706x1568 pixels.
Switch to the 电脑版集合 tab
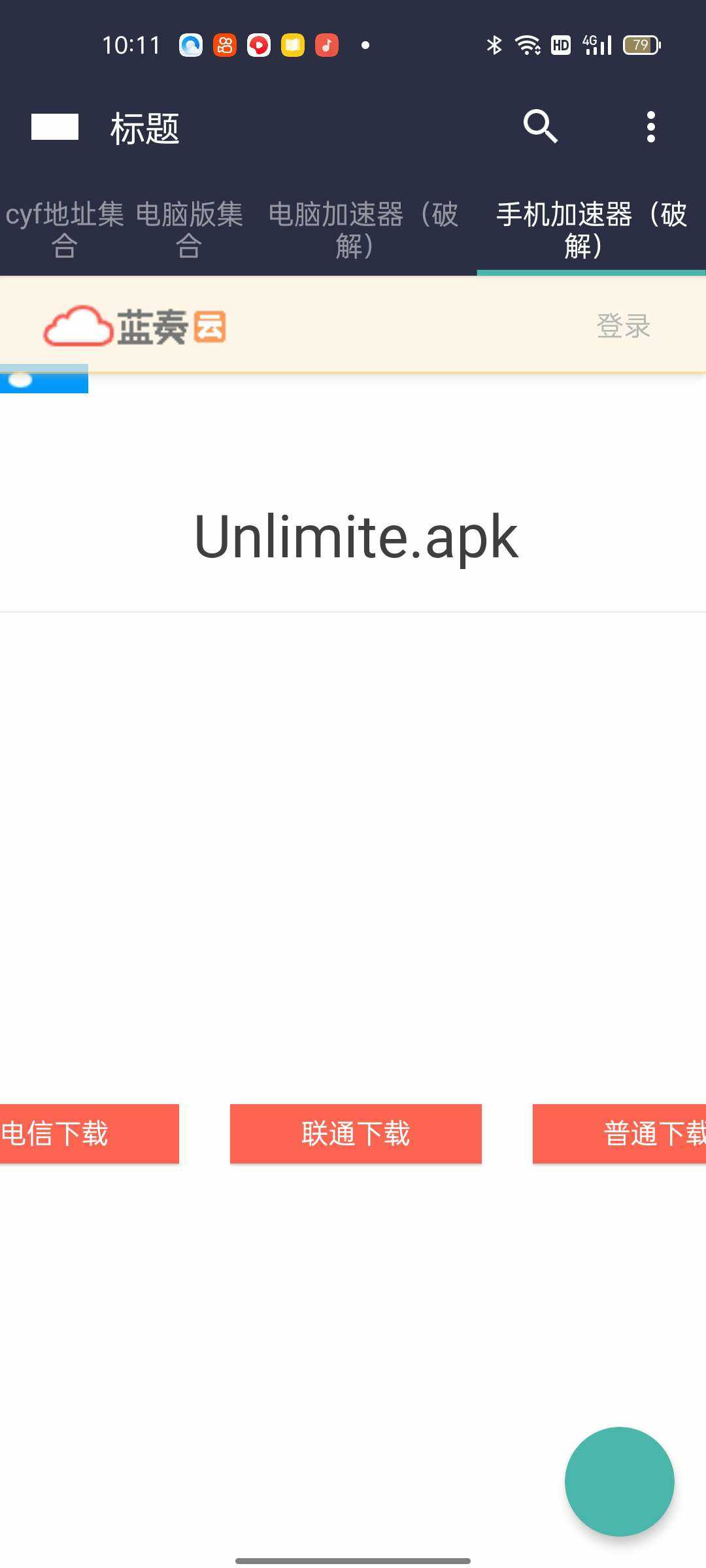[189, 230]
